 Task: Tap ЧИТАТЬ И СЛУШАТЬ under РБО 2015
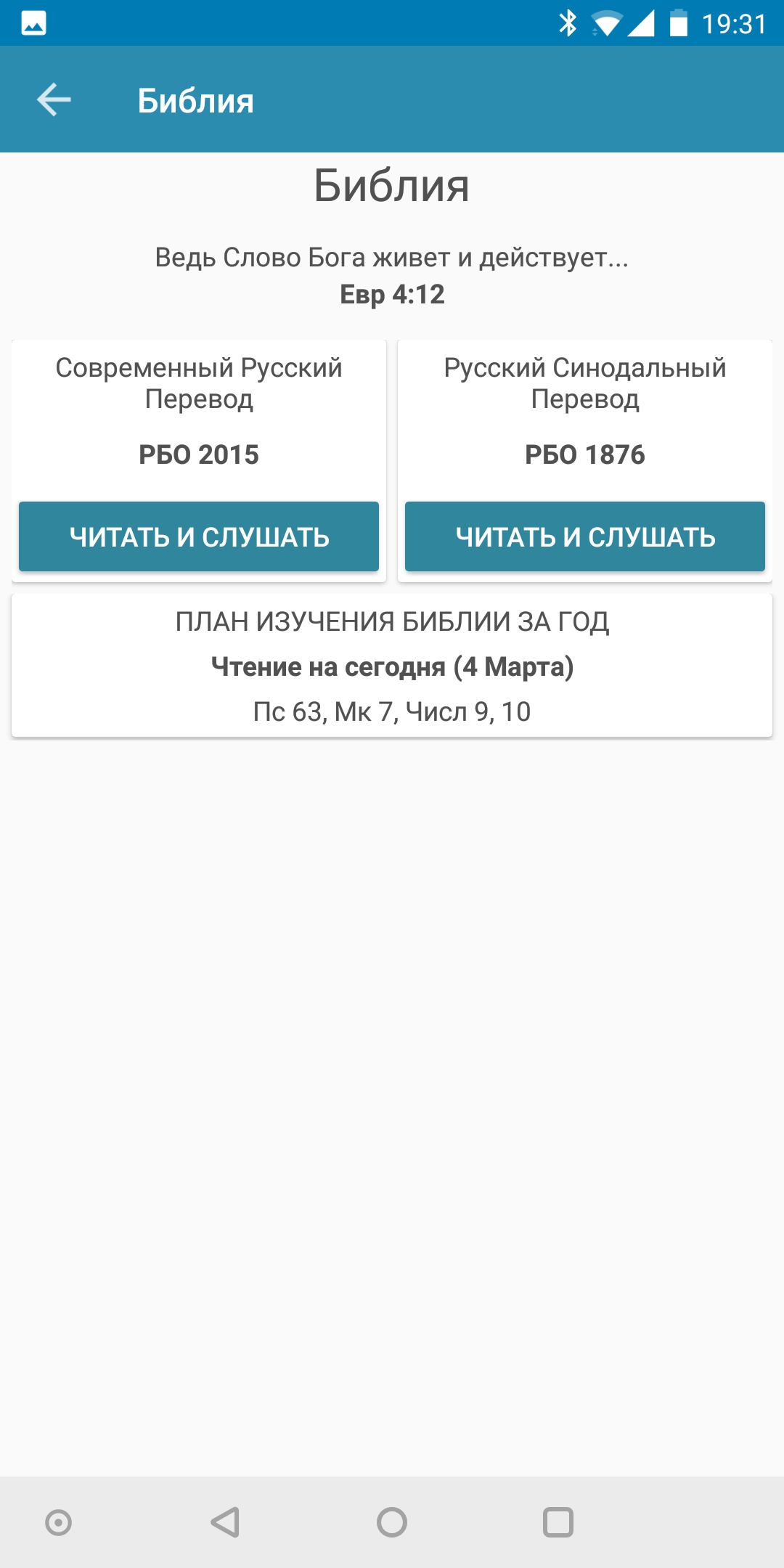point(199,536)
